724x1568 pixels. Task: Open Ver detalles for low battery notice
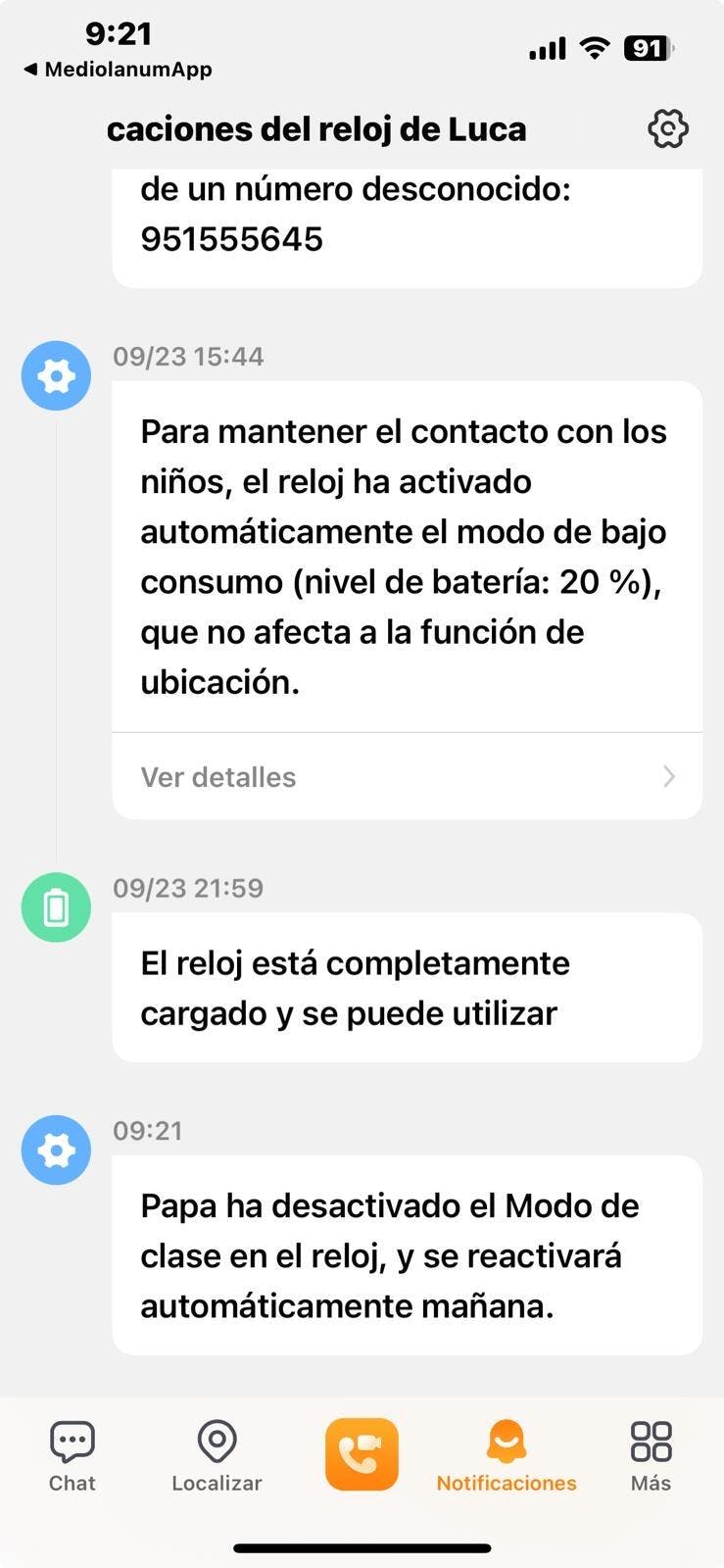pyautogui.click(x=407, y=777)
